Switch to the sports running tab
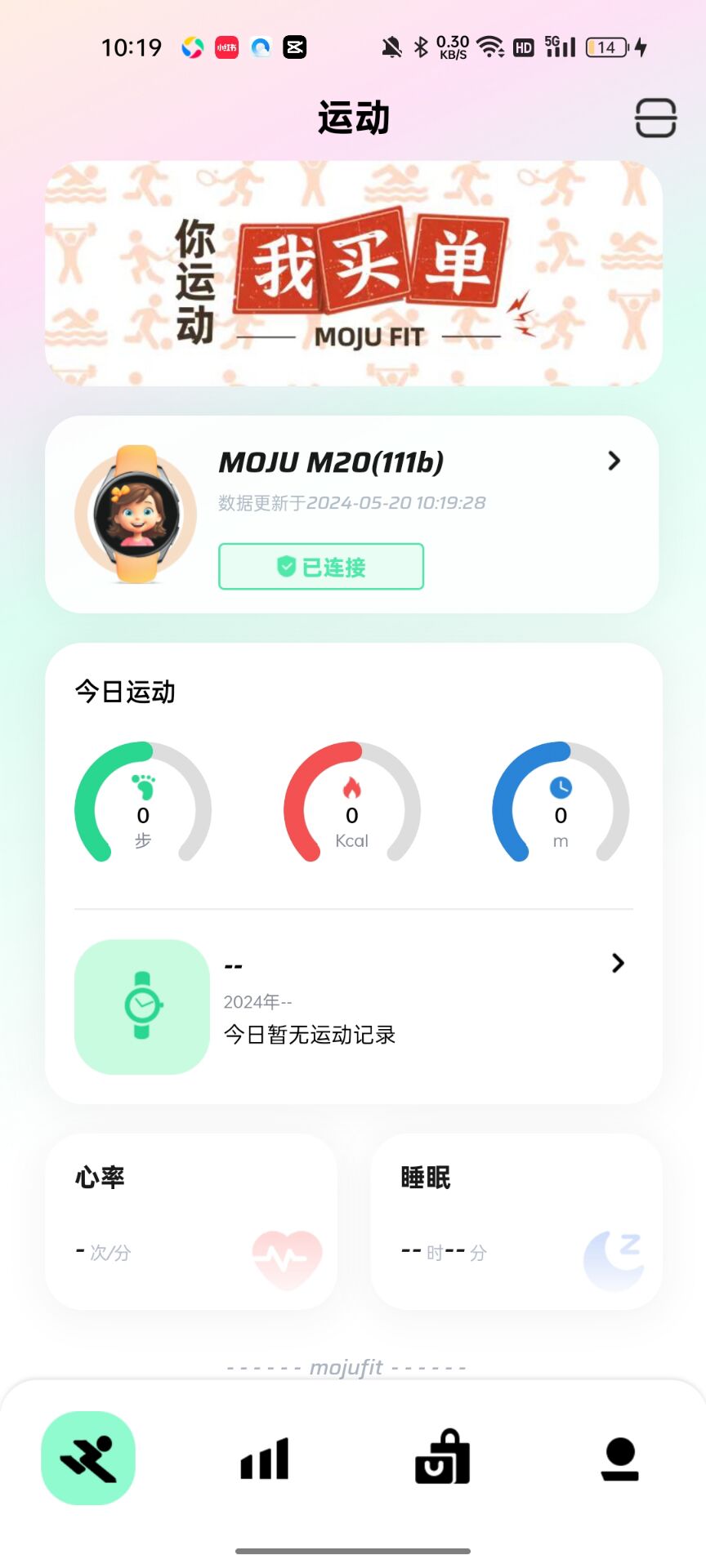 coord(88,1458)
